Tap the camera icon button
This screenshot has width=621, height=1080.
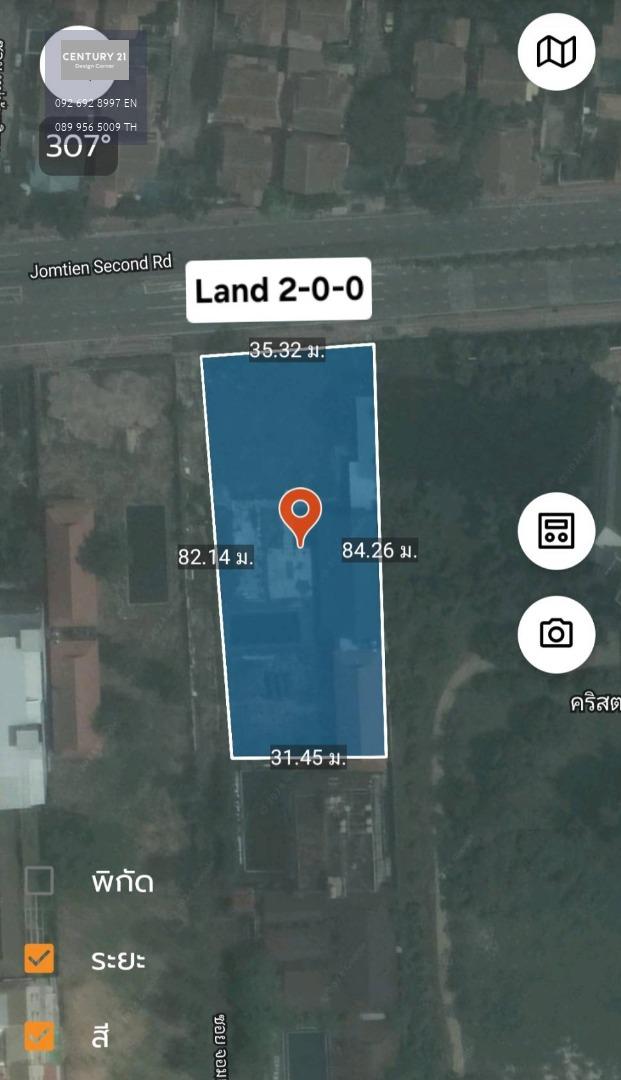click(x=556, y=634)
